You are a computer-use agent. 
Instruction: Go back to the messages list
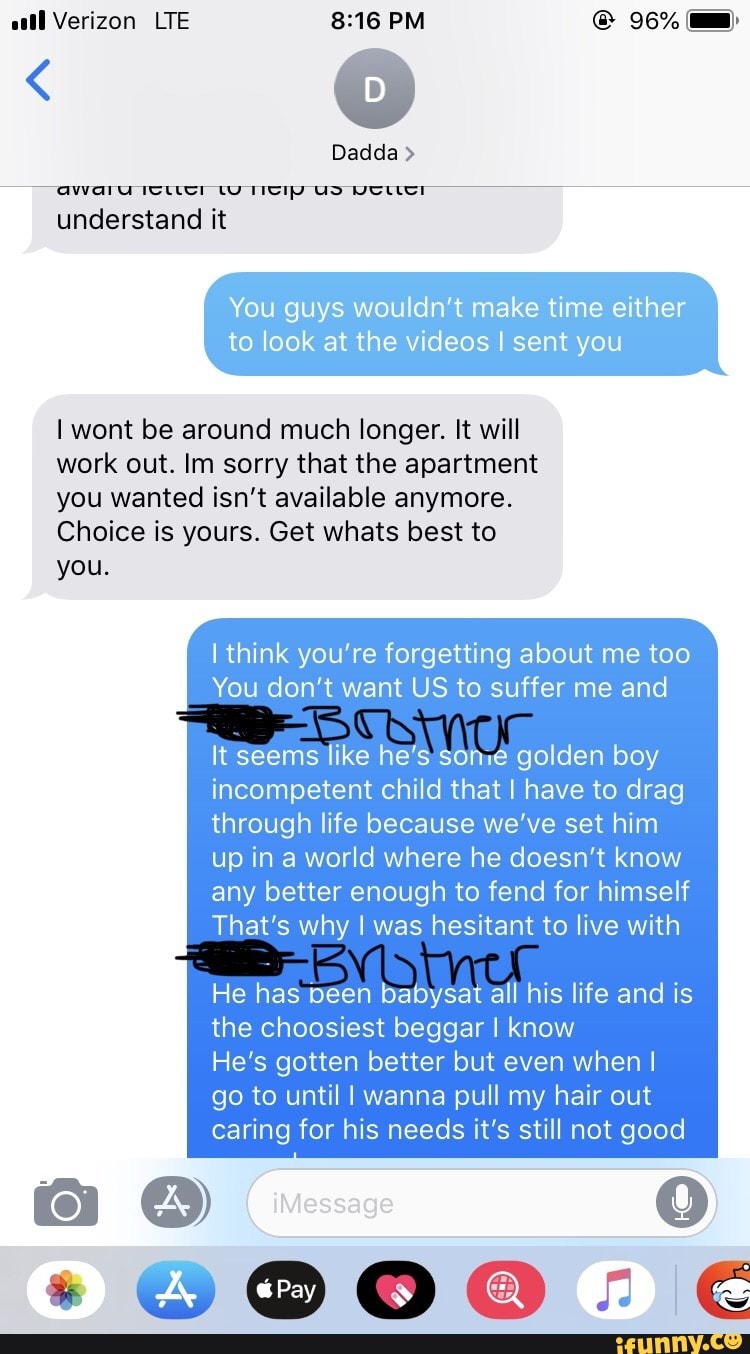click(x=38, y=80)
